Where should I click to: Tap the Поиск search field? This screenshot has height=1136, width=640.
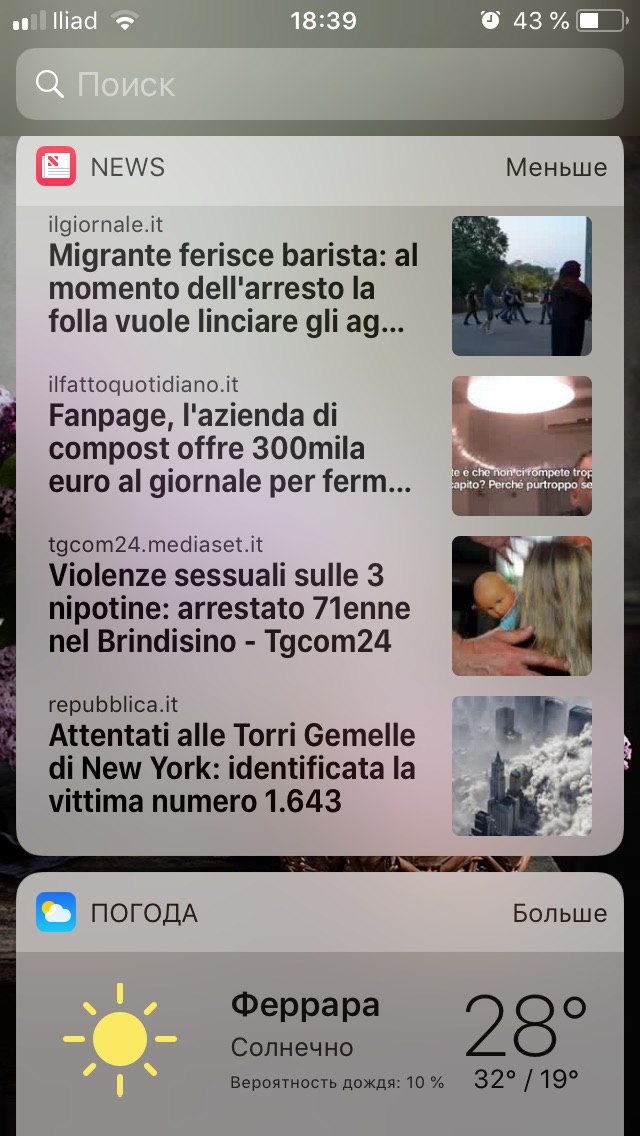[320, 84]
